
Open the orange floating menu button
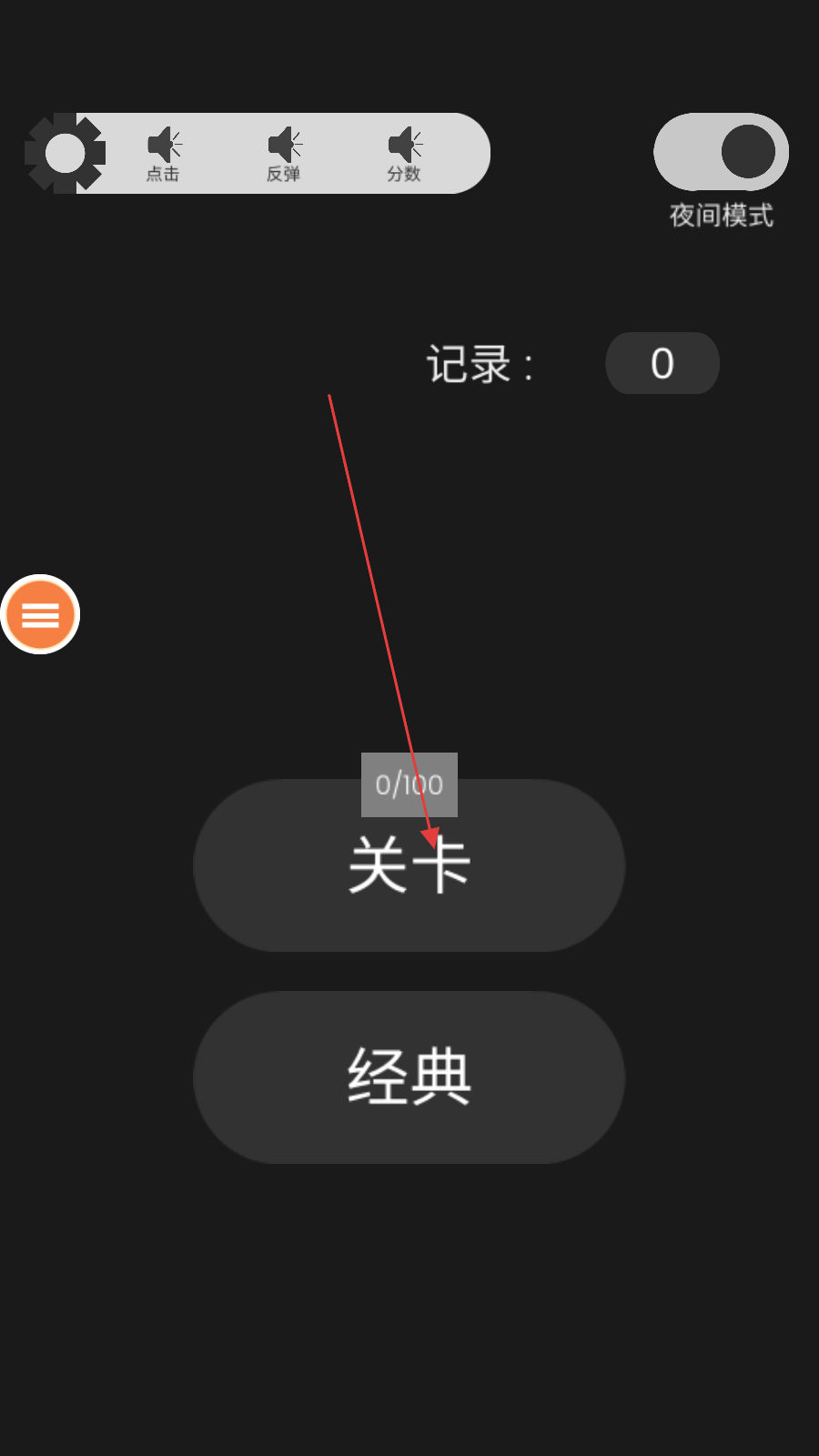tap(40, 615)
